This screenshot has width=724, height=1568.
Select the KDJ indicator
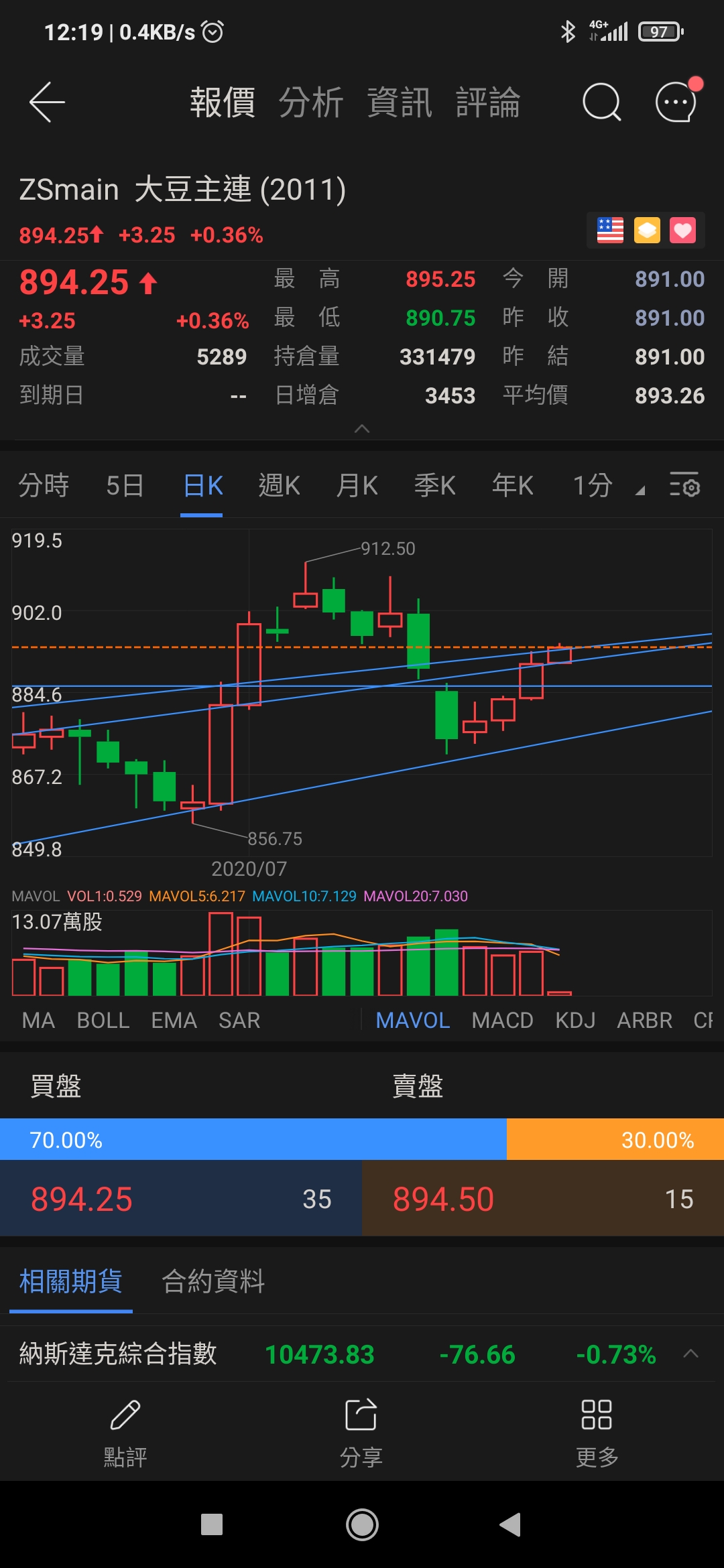tap(575, 1020)
